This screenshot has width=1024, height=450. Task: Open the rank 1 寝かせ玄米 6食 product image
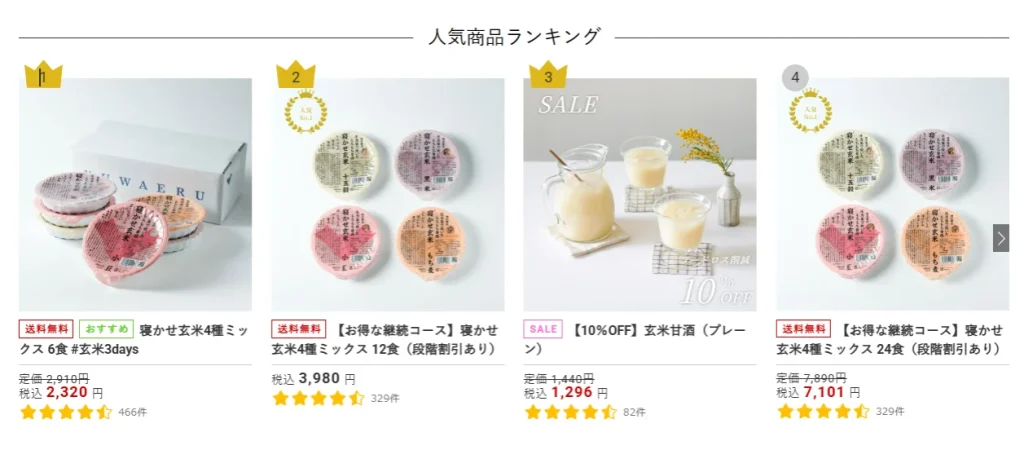[135, 195]
